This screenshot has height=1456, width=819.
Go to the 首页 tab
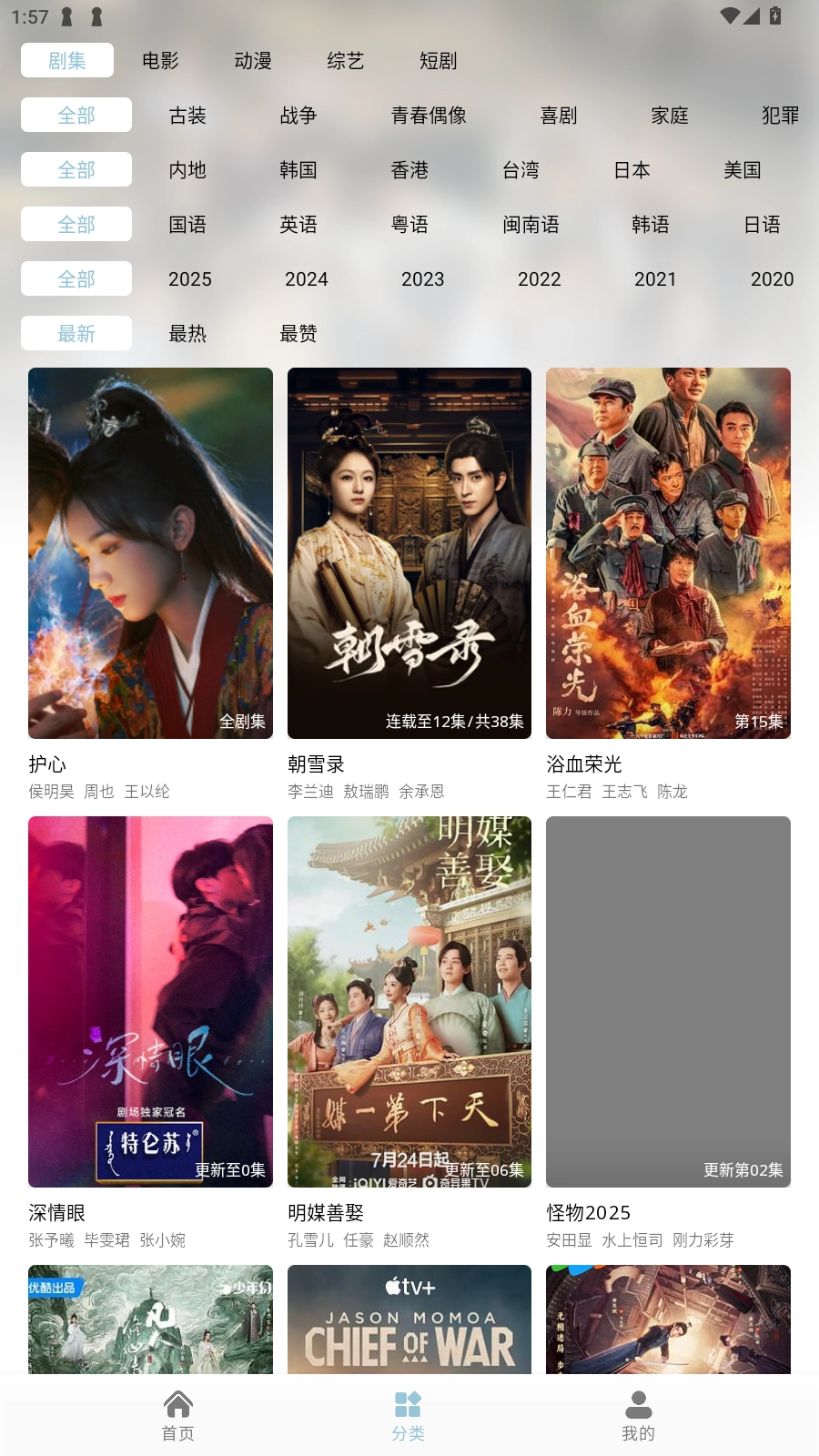178,1415
